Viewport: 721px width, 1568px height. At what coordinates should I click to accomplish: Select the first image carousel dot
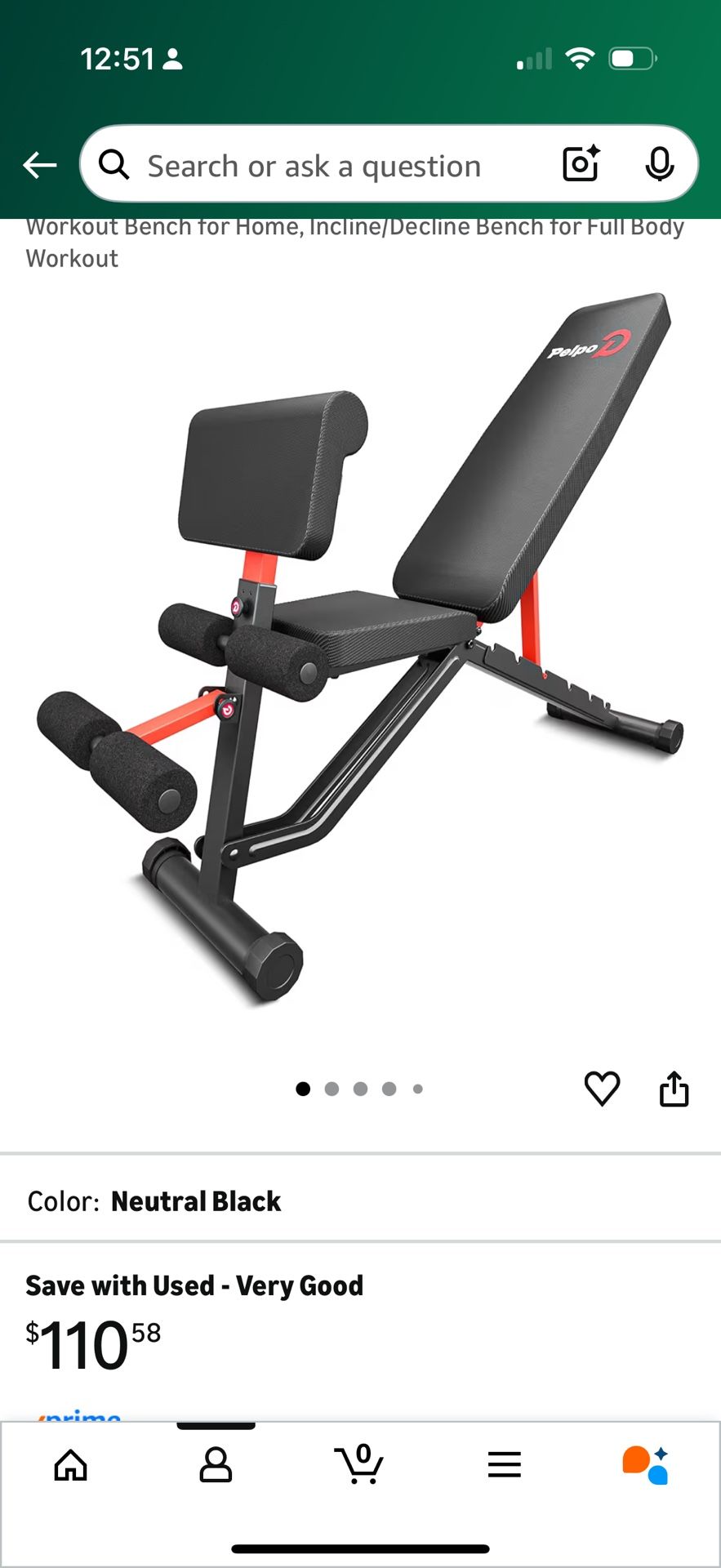point(303,1088)
